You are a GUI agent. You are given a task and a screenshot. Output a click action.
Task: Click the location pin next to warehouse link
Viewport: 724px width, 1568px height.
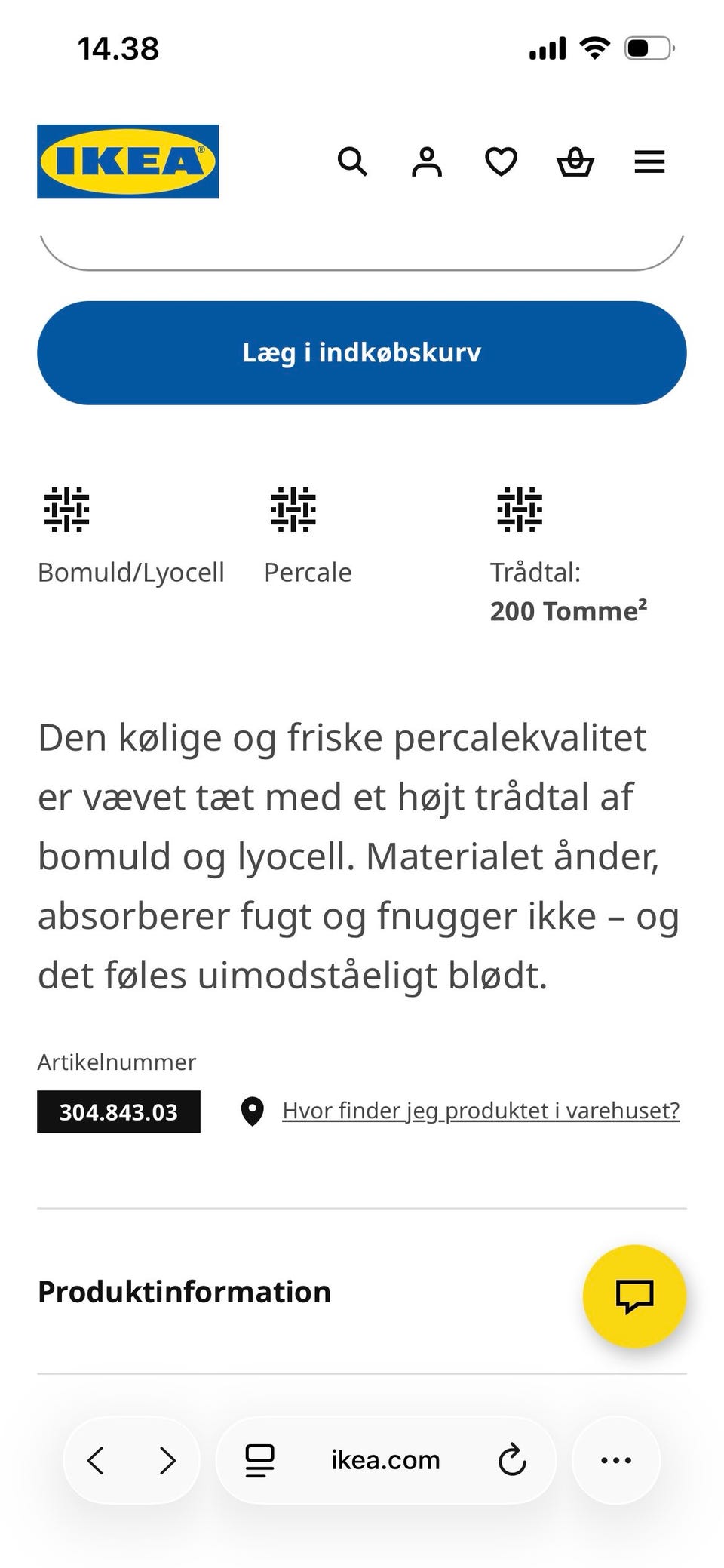(251, 1111)
